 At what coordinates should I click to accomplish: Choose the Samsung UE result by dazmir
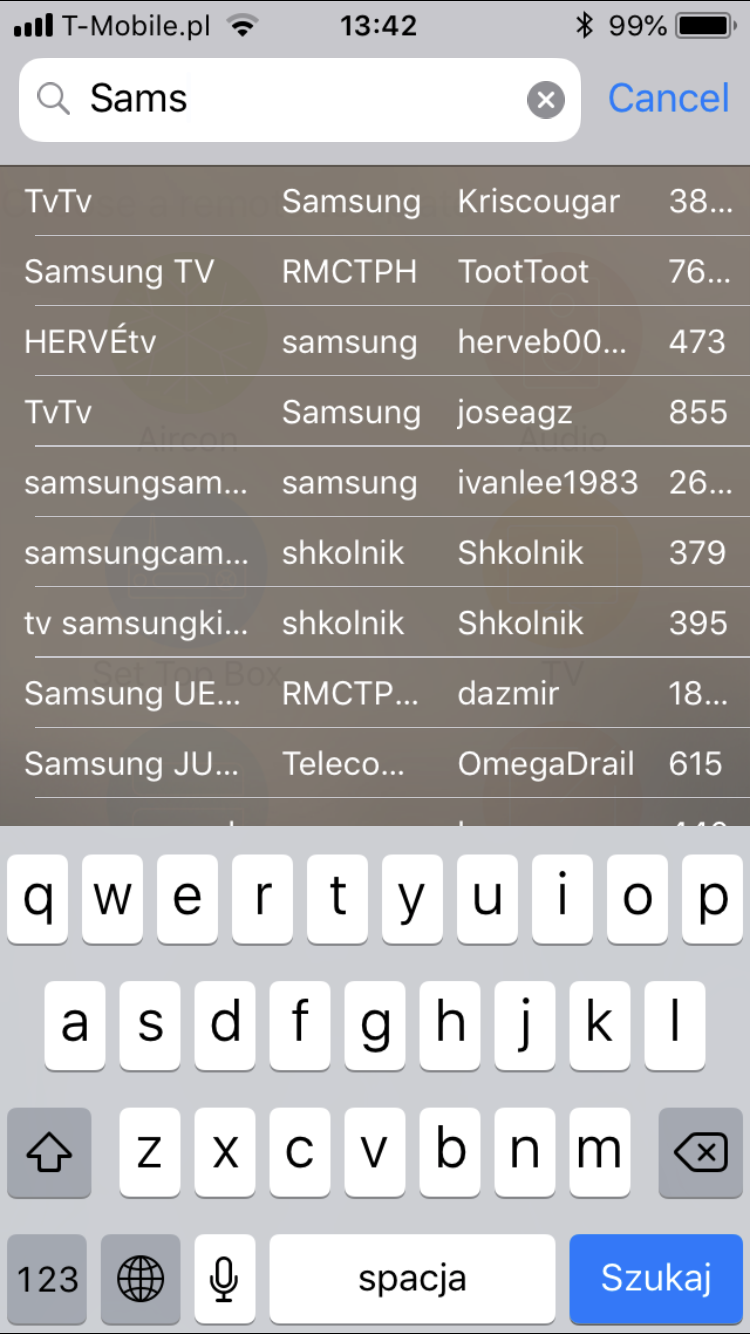[x=375, y=693]
